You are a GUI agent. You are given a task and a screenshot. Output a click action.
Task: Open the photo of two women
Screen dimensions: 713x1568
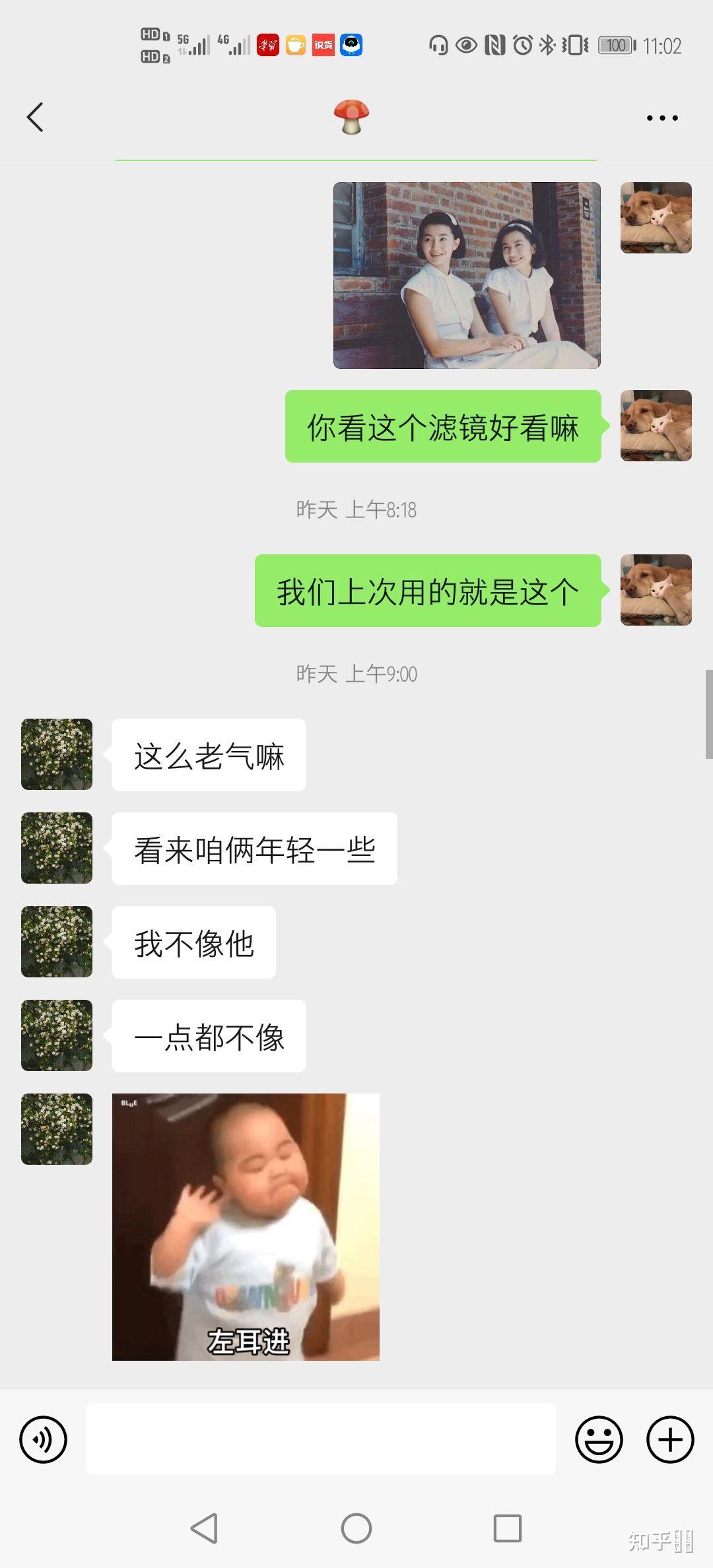click(x=467, y=275)
